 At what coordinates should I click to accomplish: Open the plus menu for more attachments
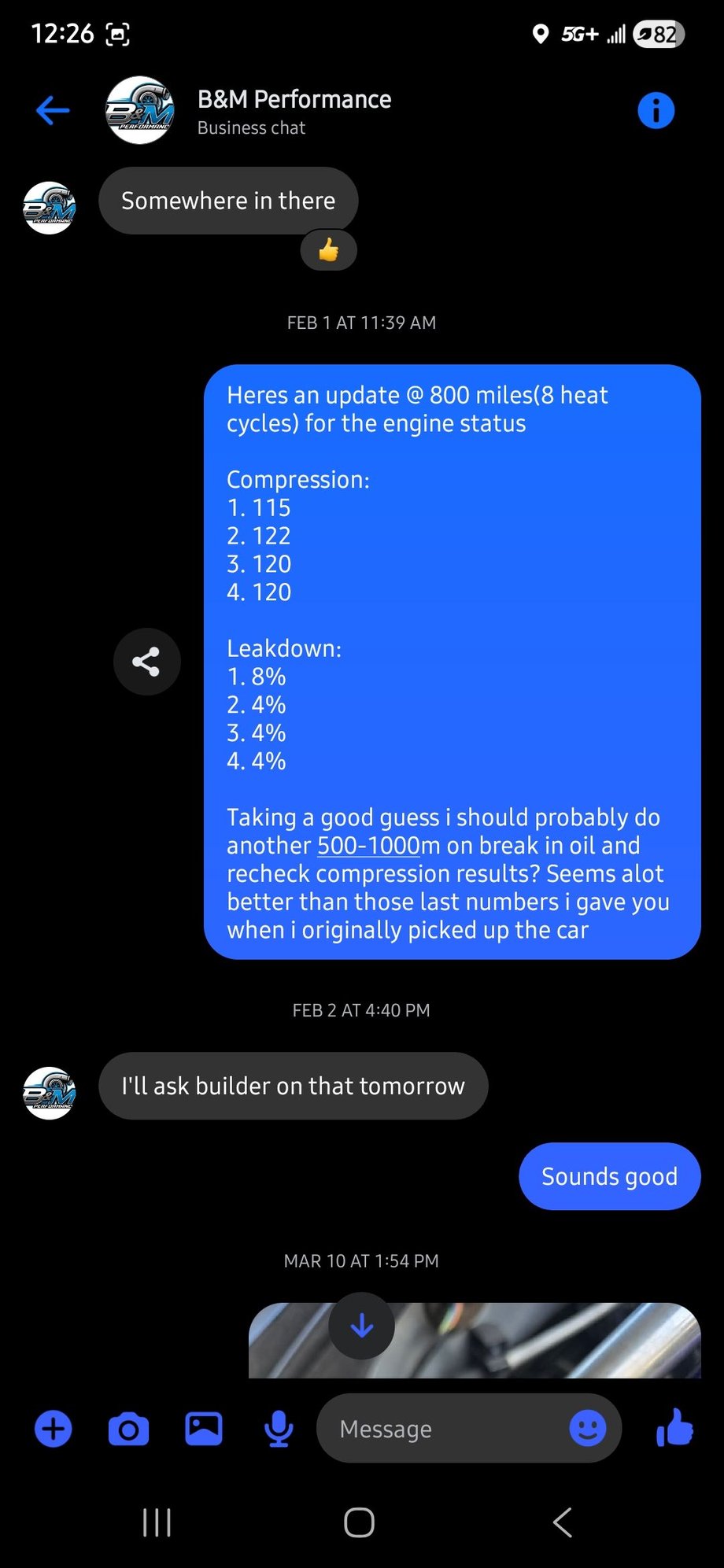pos(53,1429)
